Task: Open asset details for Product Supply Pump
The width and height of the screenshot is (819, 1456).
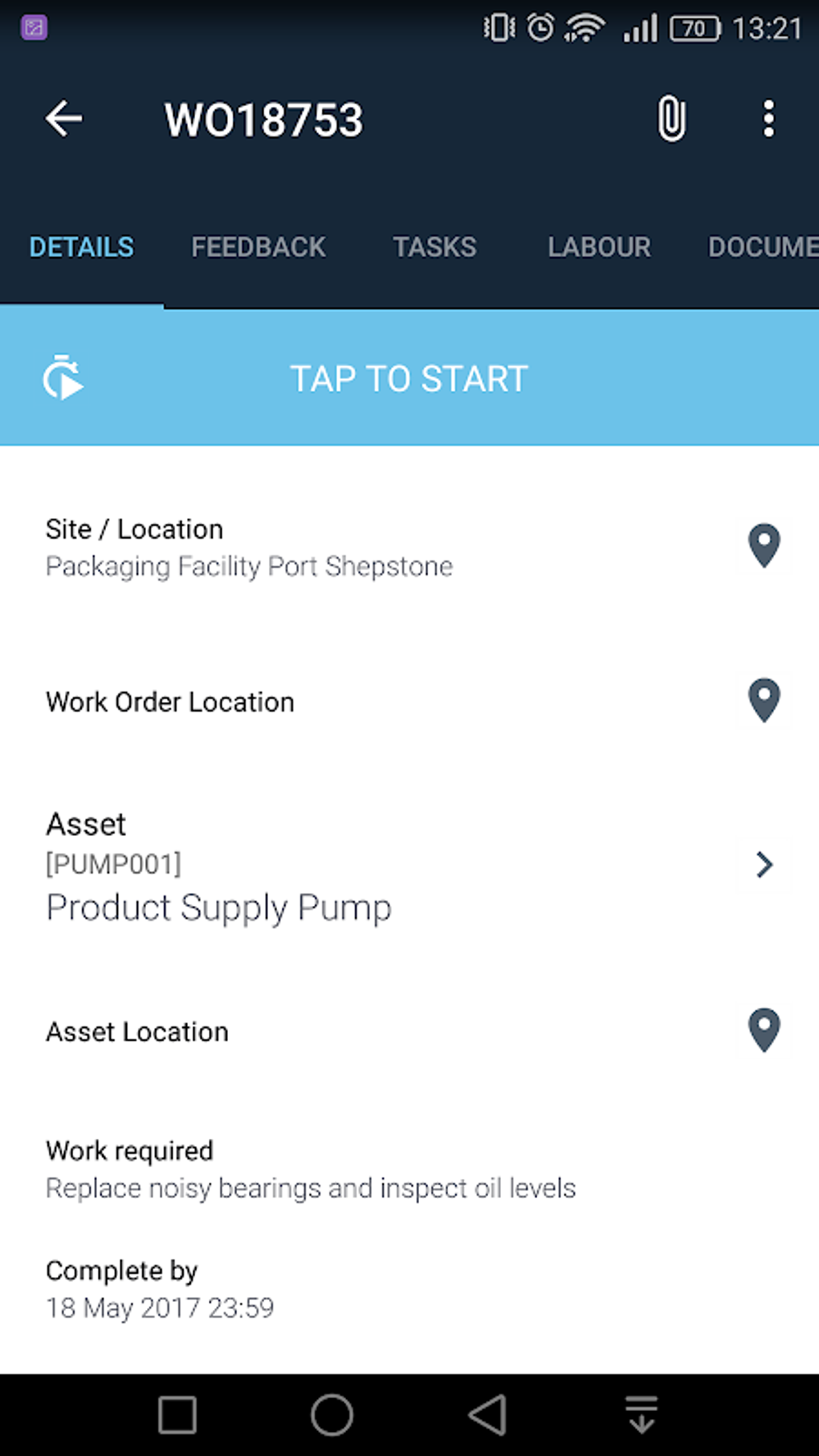Action: pos(219,907)
